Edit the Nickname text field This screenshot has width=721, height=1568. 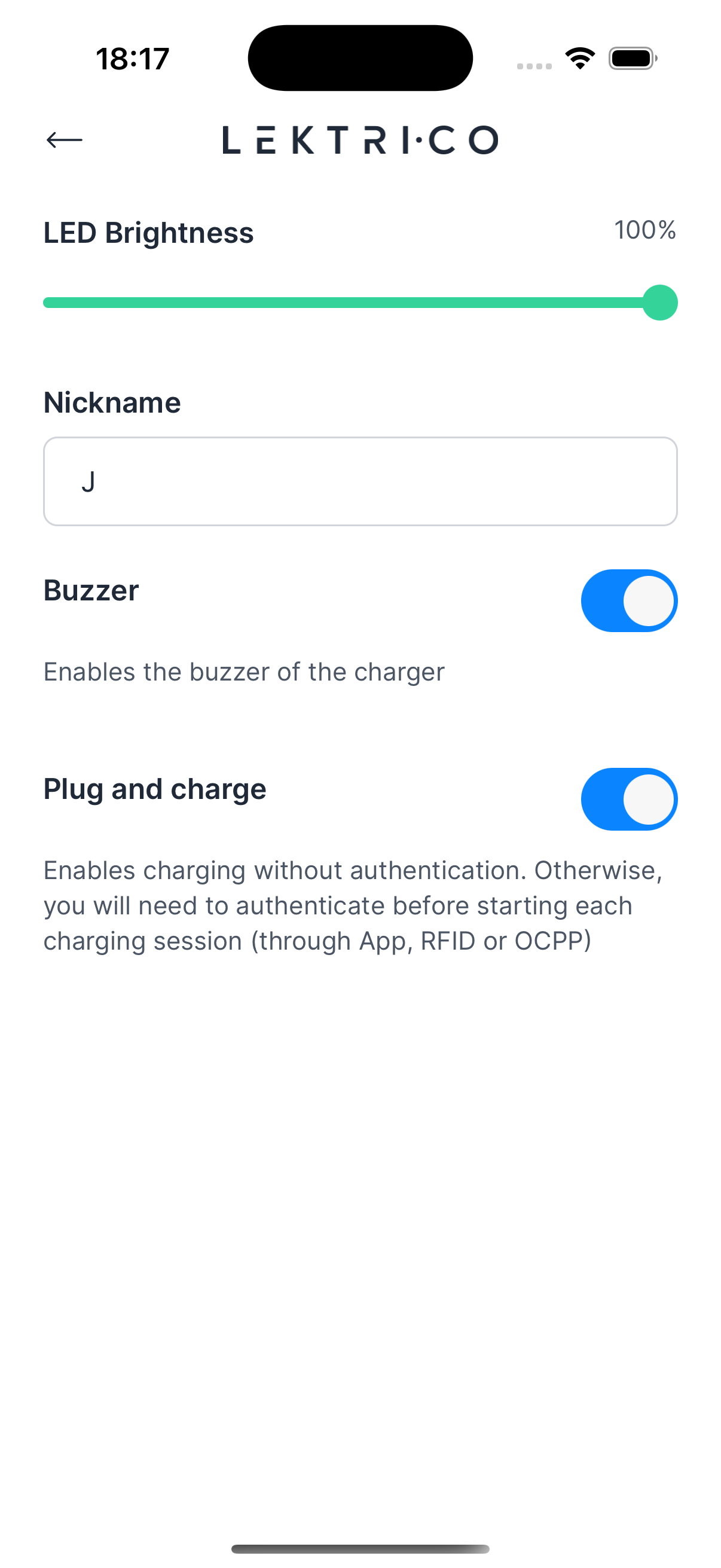[x=360, y=481]
